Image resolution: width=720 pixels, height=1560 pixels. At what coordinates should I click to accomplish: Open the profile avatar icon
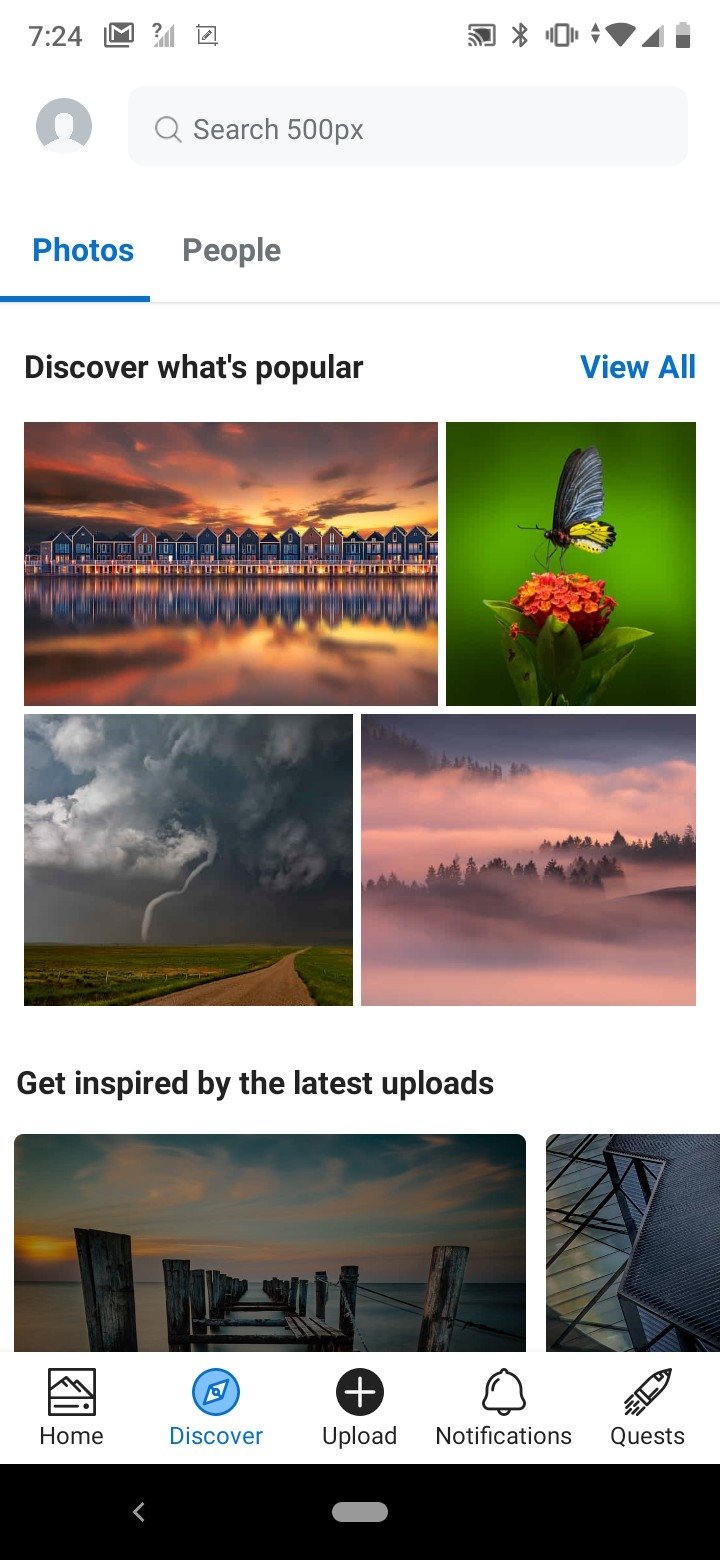coord(64,127)
